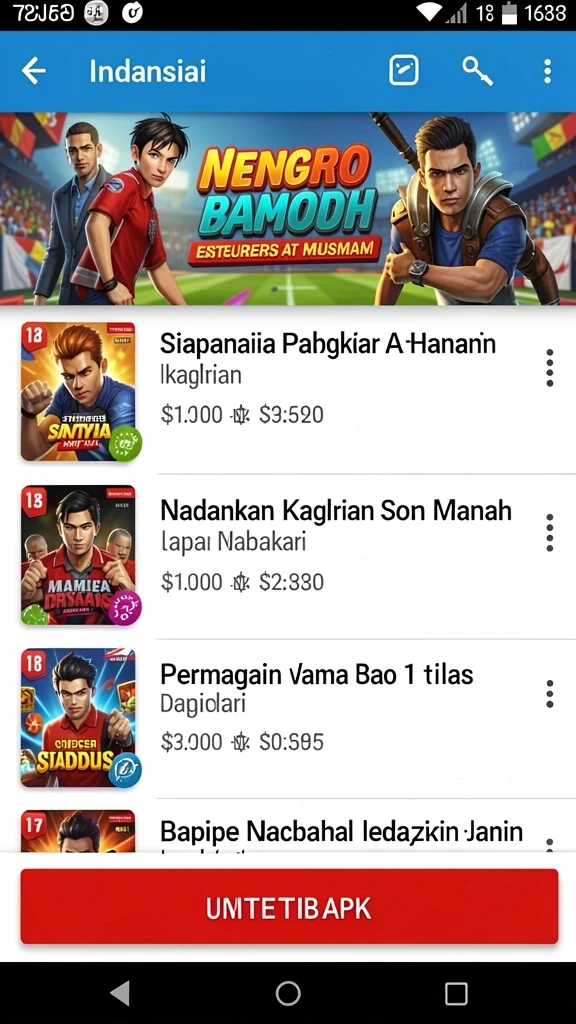Open the search magnifier in app bar
The height and width of the screenshot is (1024, 576).
click(x=477, y=71)
